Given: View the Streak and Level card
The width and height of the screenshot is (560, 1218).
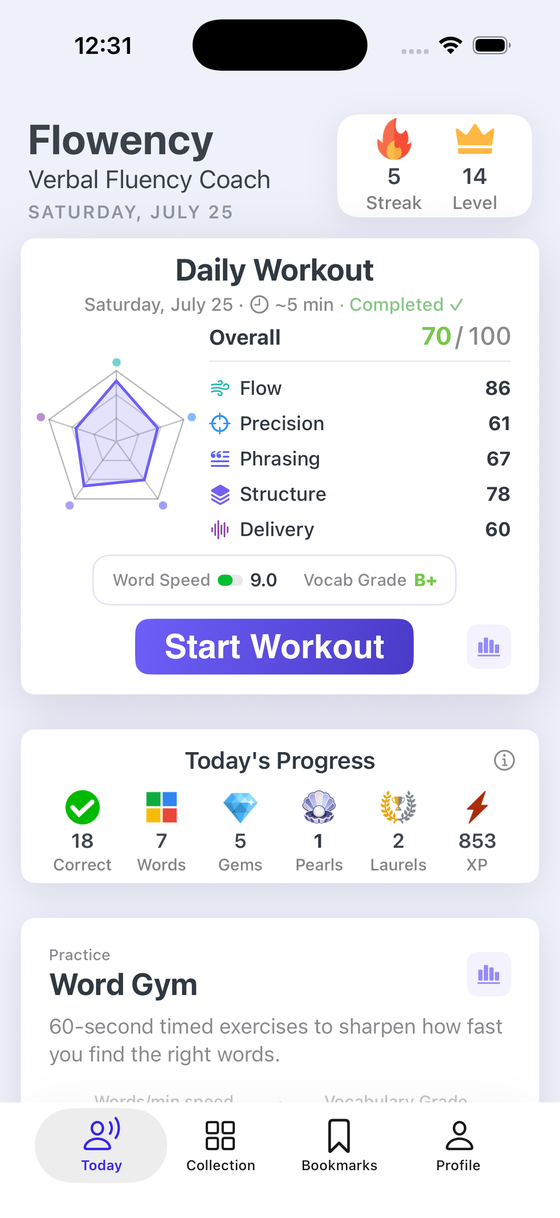Looking at the screenshot, I should click(x=434, y=166).
